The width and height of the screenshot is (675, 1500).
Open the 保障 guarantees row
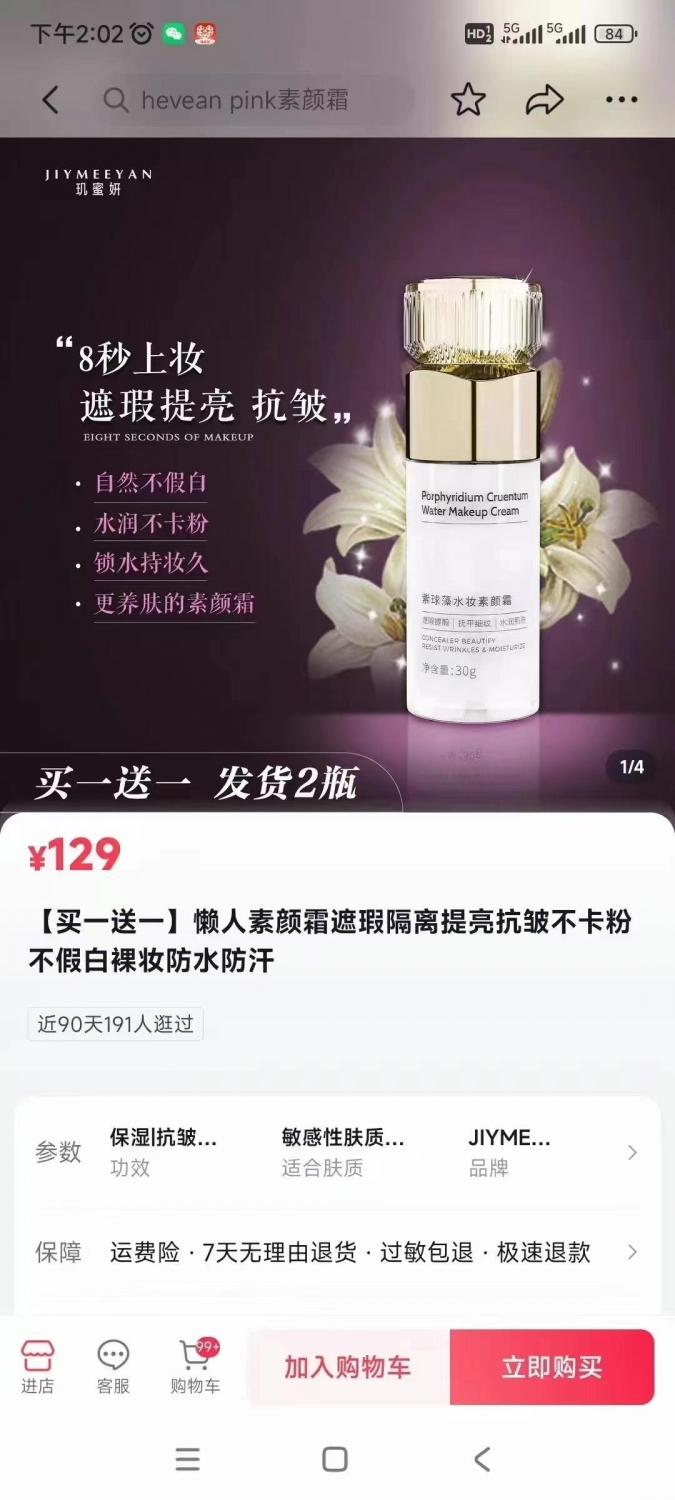[x=337, y=1252]
